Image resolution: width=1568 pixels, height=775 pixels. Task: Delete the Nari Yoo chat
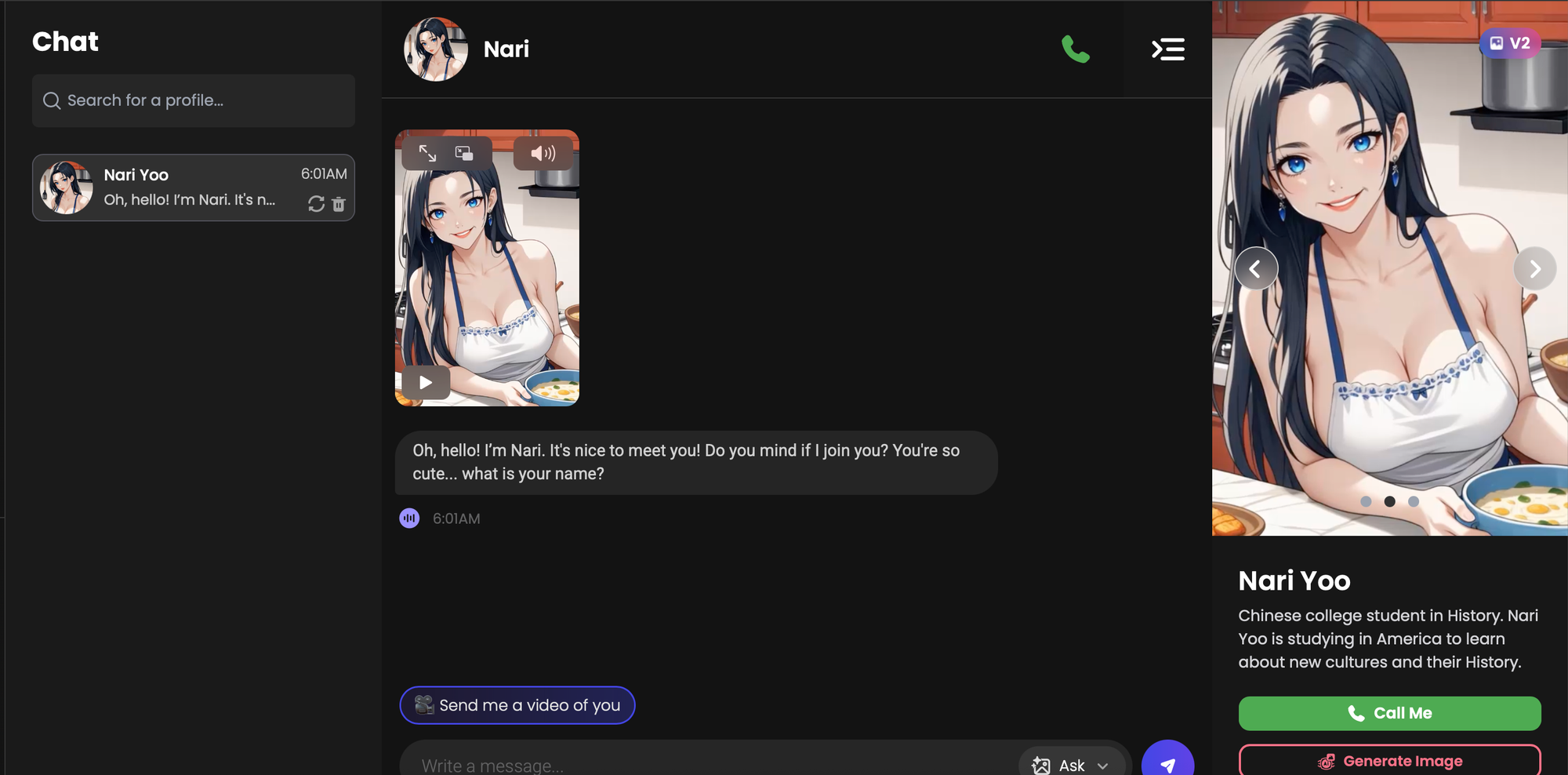[x=339, y=204]
